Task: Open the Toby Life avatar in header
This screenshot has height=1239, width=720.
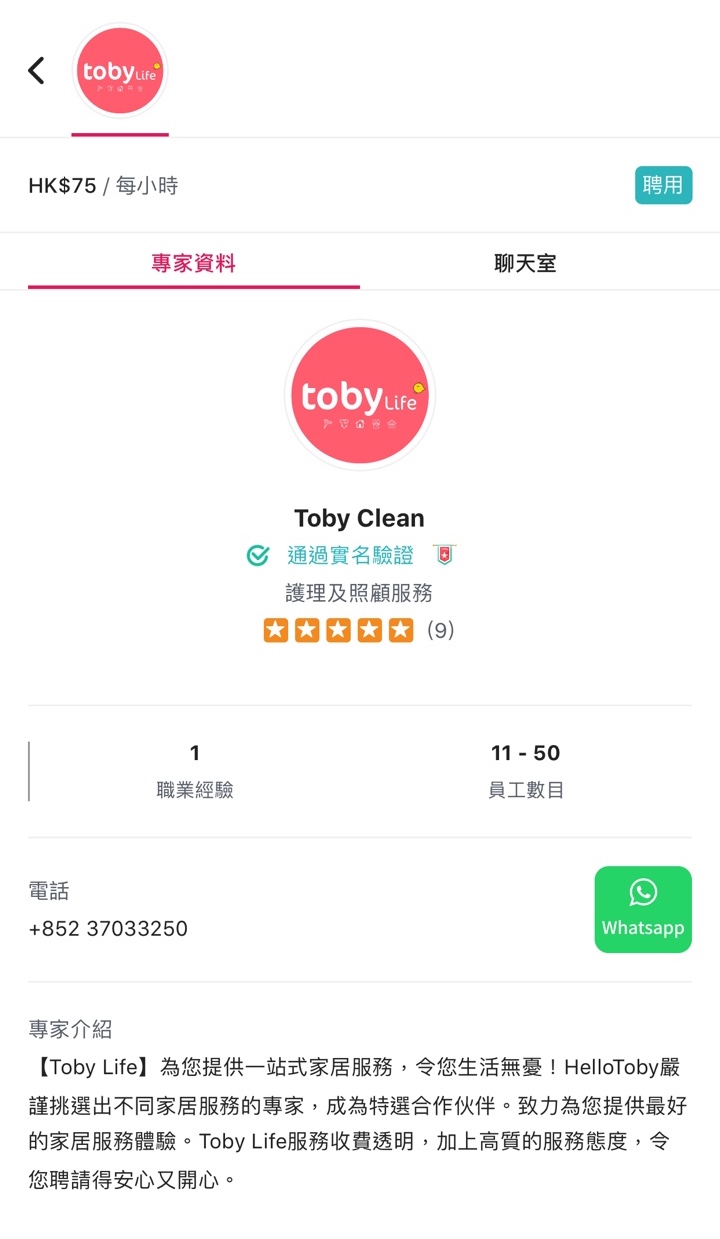Action: (120, 72)
